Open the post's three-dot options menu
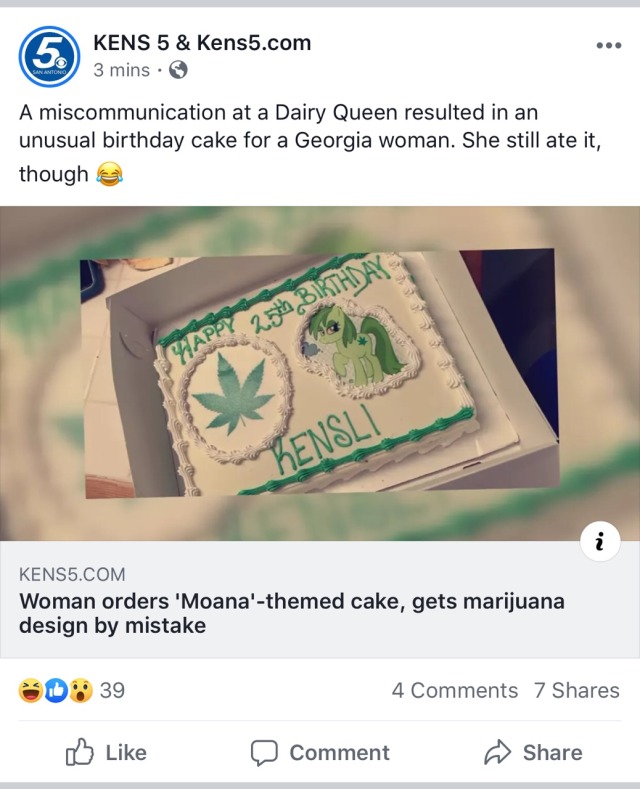640x789 pixels. pos(607,46)
